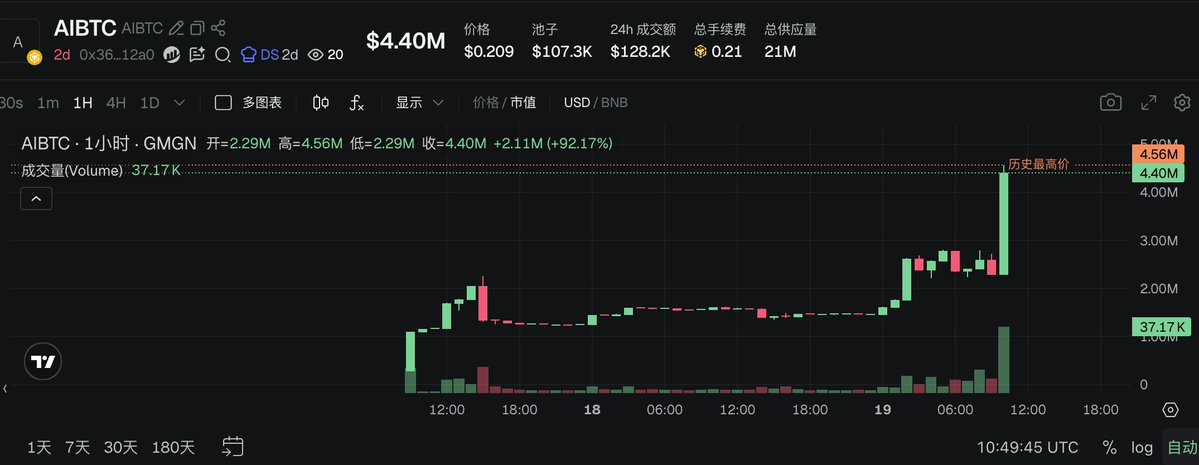The width and height of the screenshot is (1199, 465).
Task: Switch the chart to 价格 view
Action: (485, 102)
